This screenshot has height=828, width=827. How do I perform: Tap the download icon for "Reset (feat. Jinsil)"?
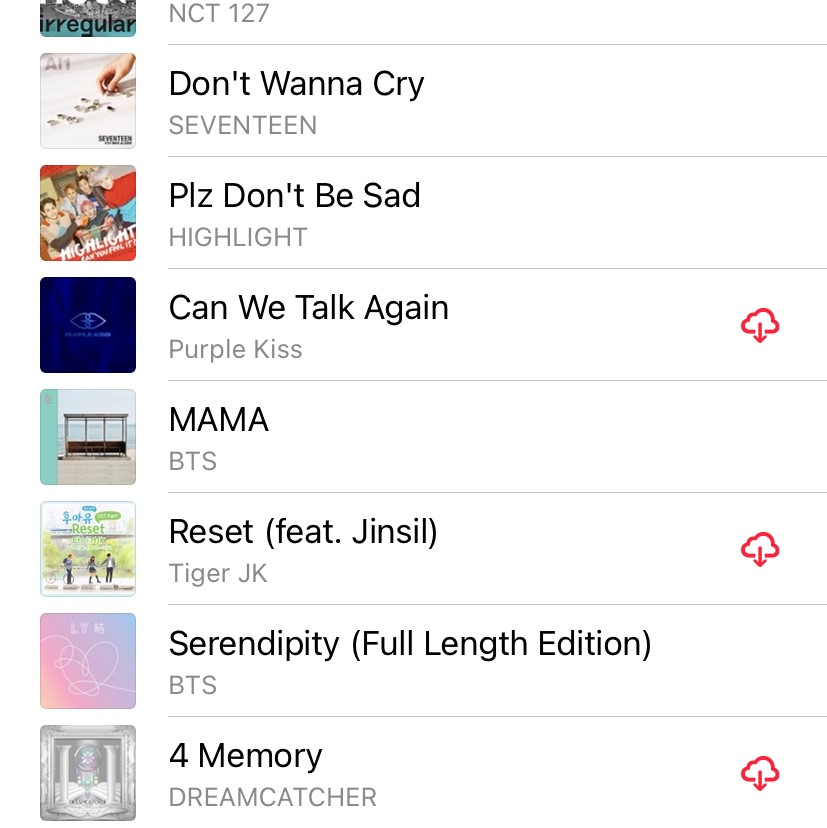pos(761,548)
